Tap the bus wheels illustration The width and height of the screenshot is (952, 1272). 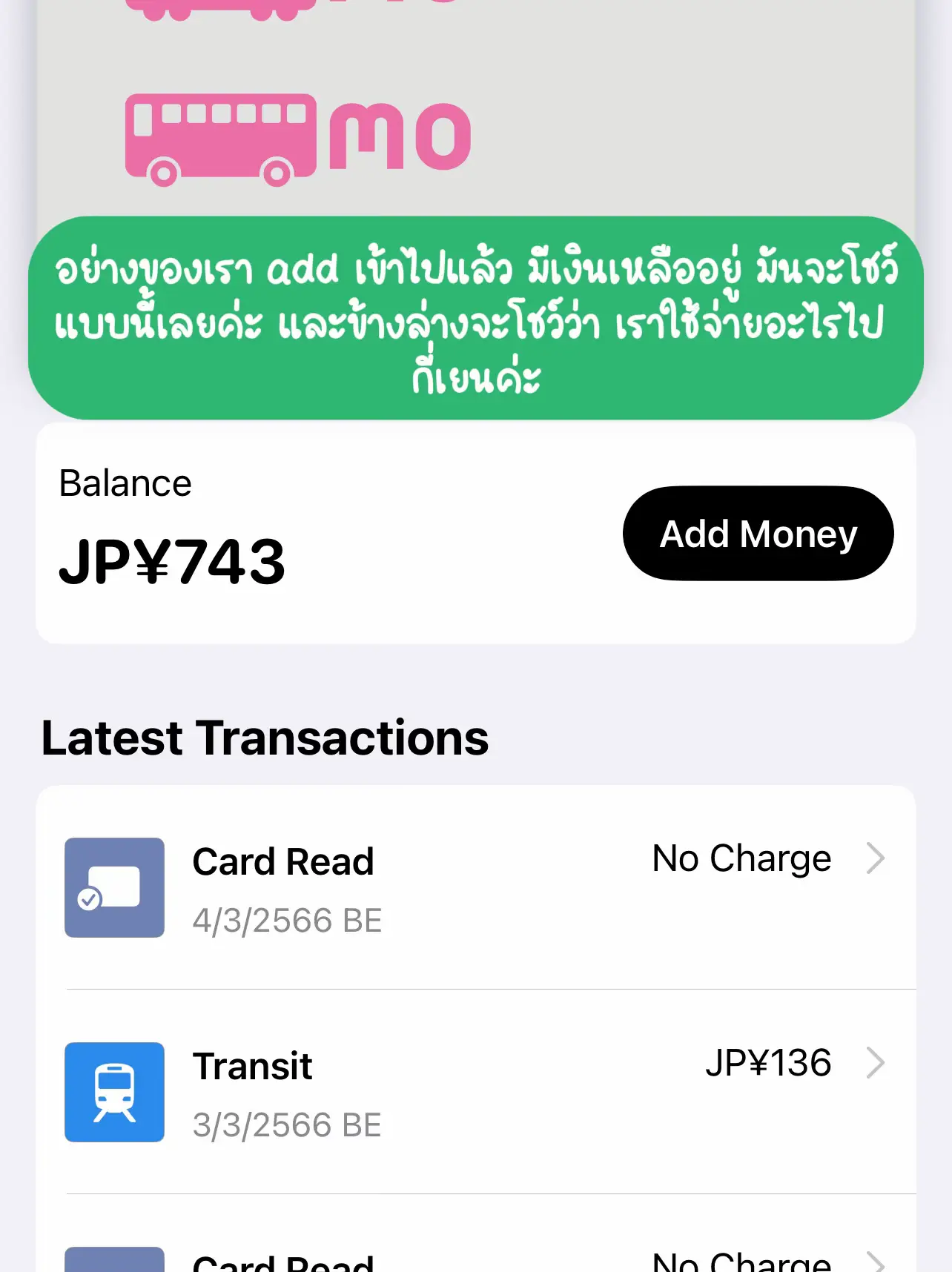click(x=219, y=172)
